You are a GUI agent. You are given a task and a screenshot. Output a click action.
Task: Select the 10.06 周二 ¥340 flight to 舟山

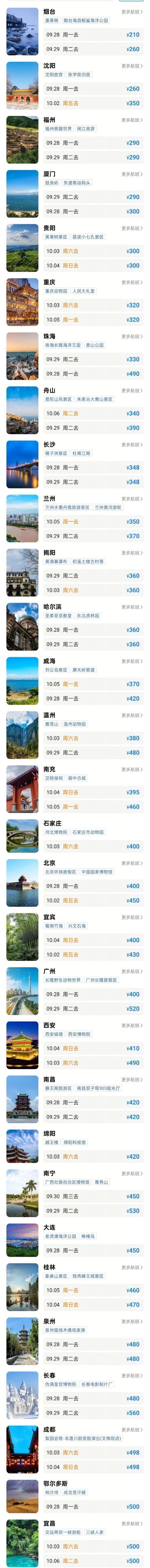[x=93, y=413]
